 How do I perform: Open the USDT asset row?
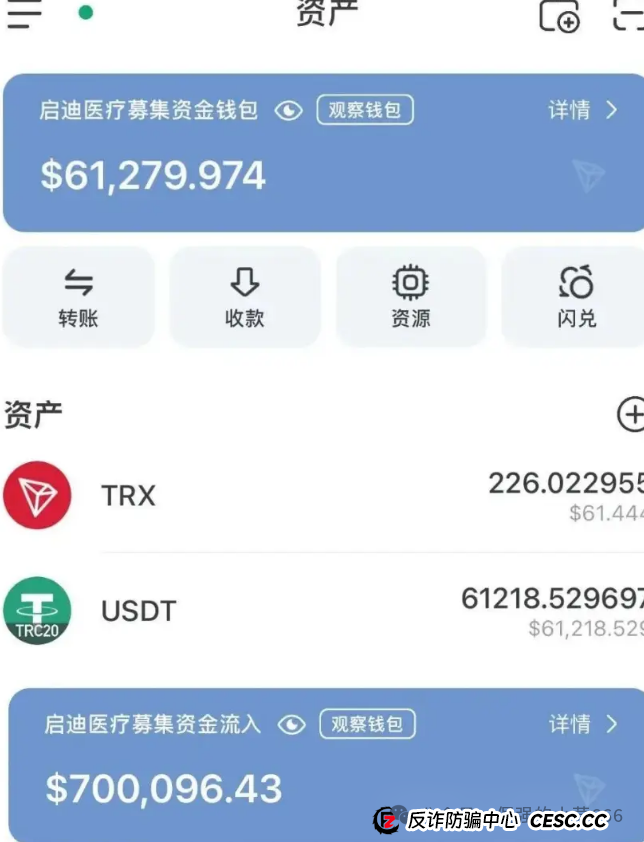coord(322,610)
